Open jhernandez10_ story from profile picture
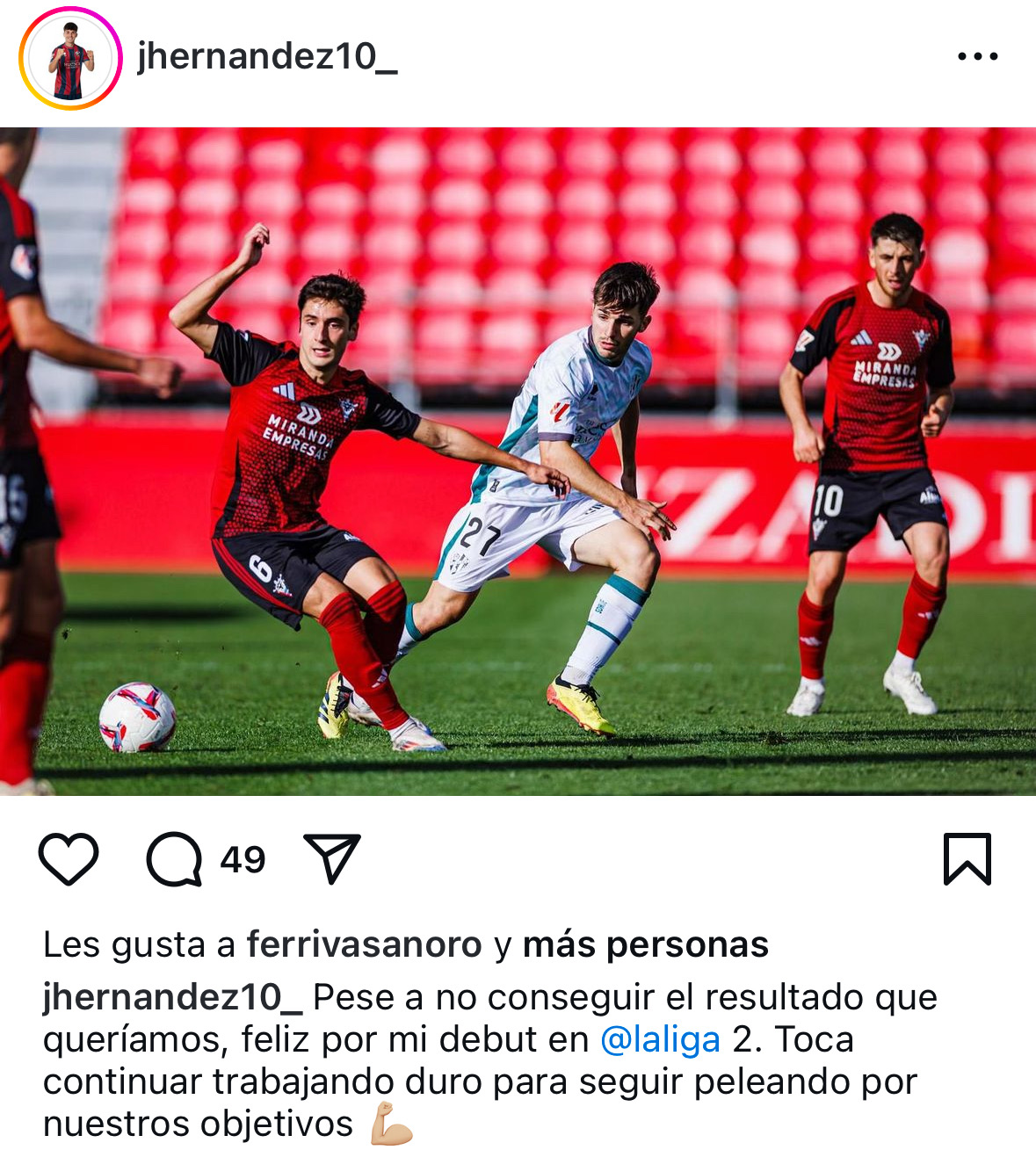 70,58
